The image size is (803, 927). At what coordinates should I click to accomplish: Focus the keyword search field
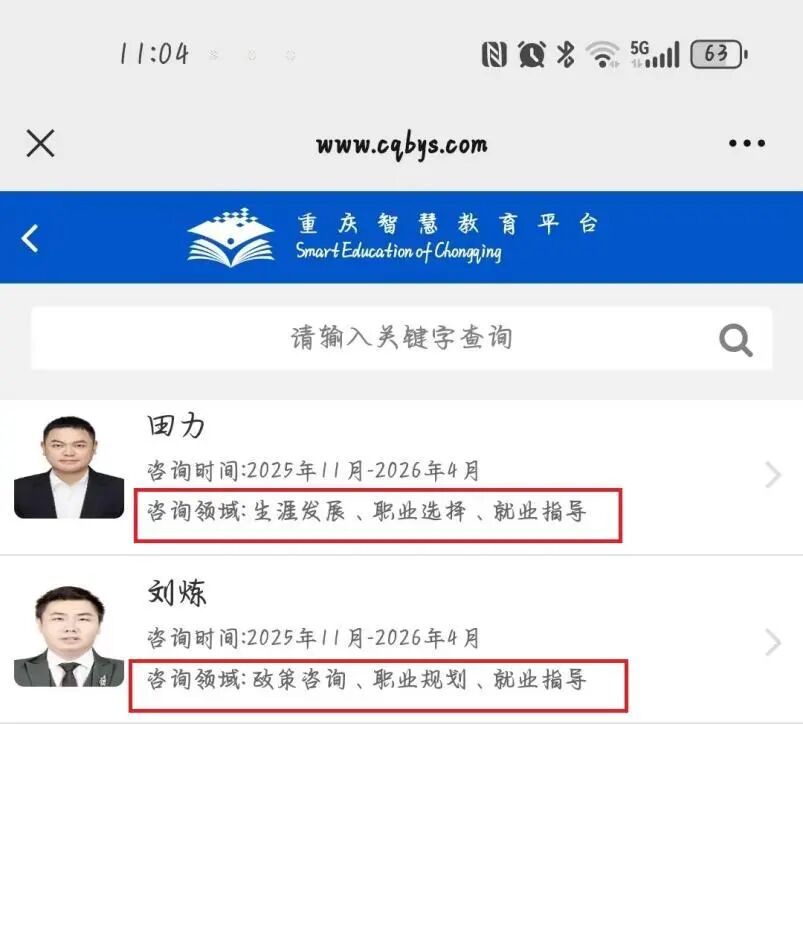(x=400, y=338)
